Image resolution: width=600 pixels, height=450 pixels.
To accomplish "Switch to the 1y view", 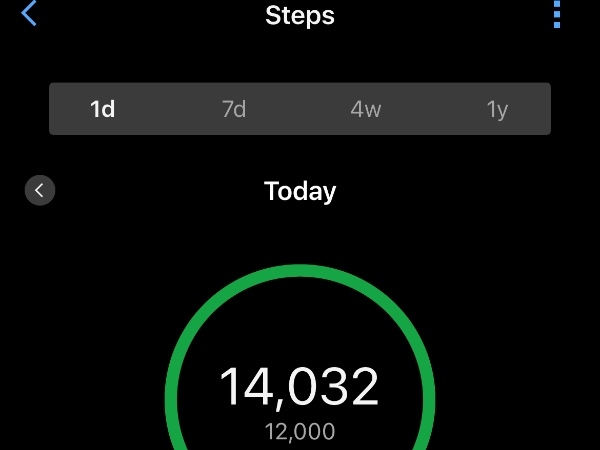I will (x=497, y=109).
